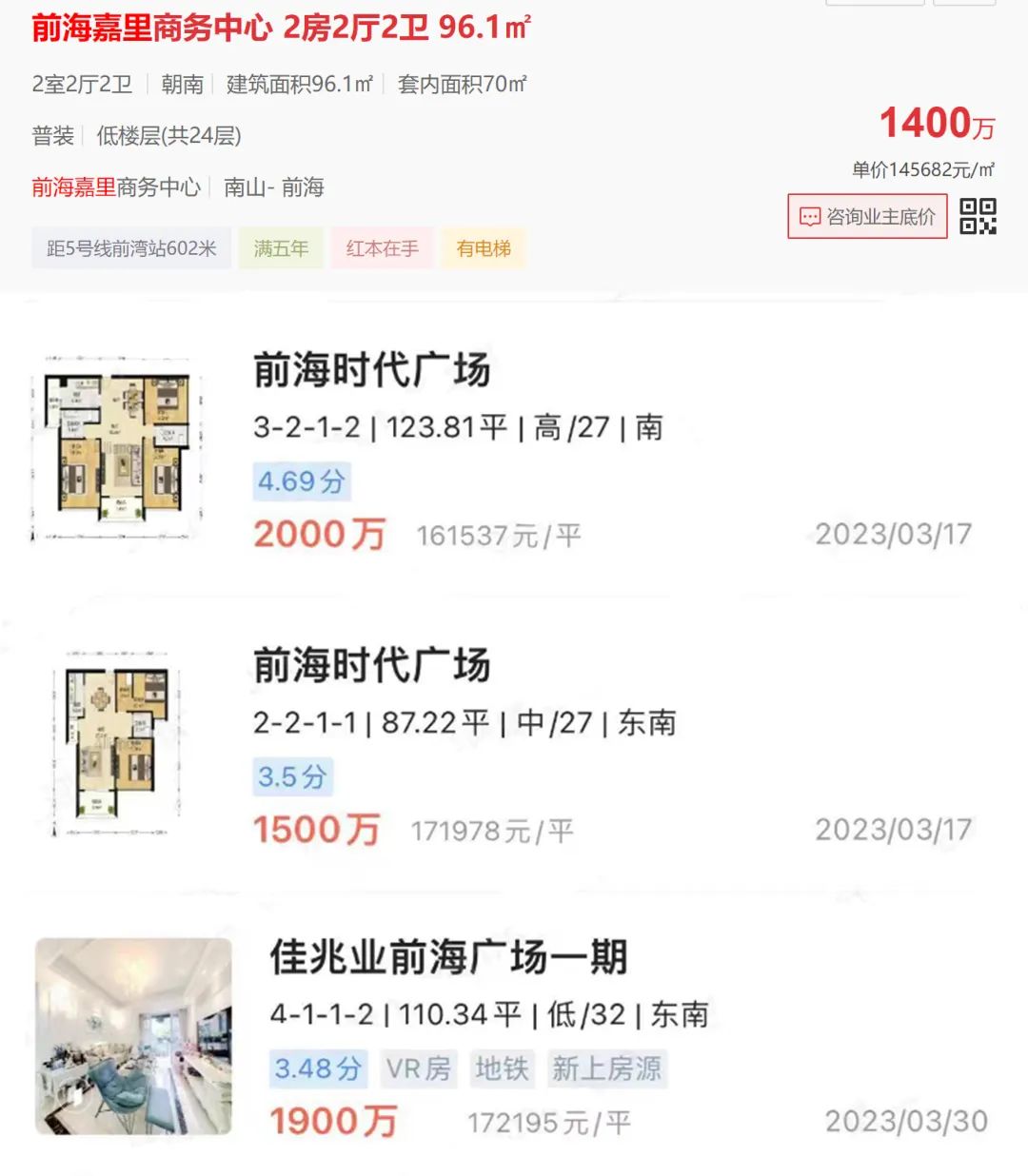Toggle the 满五年 filter tag

tap(281, 248)
